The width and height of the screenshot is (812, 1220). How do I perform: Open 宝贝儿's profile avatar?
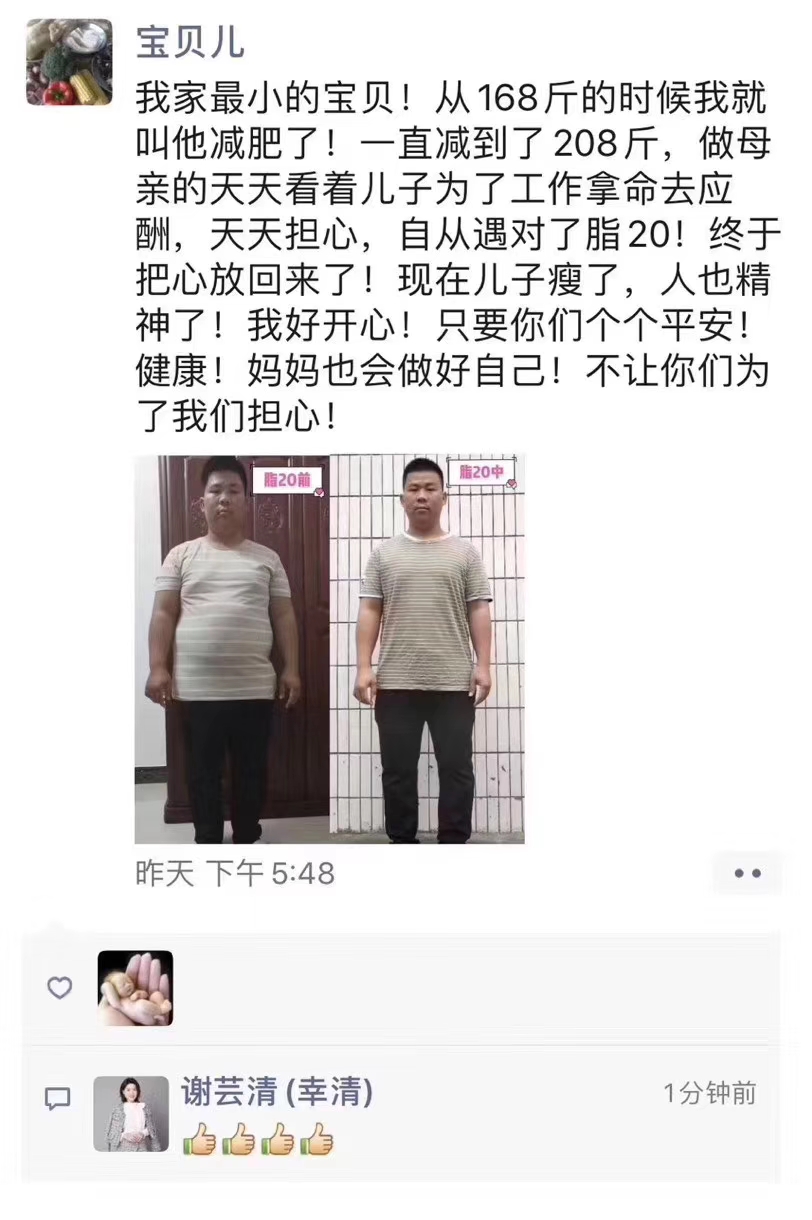(69, 62)
